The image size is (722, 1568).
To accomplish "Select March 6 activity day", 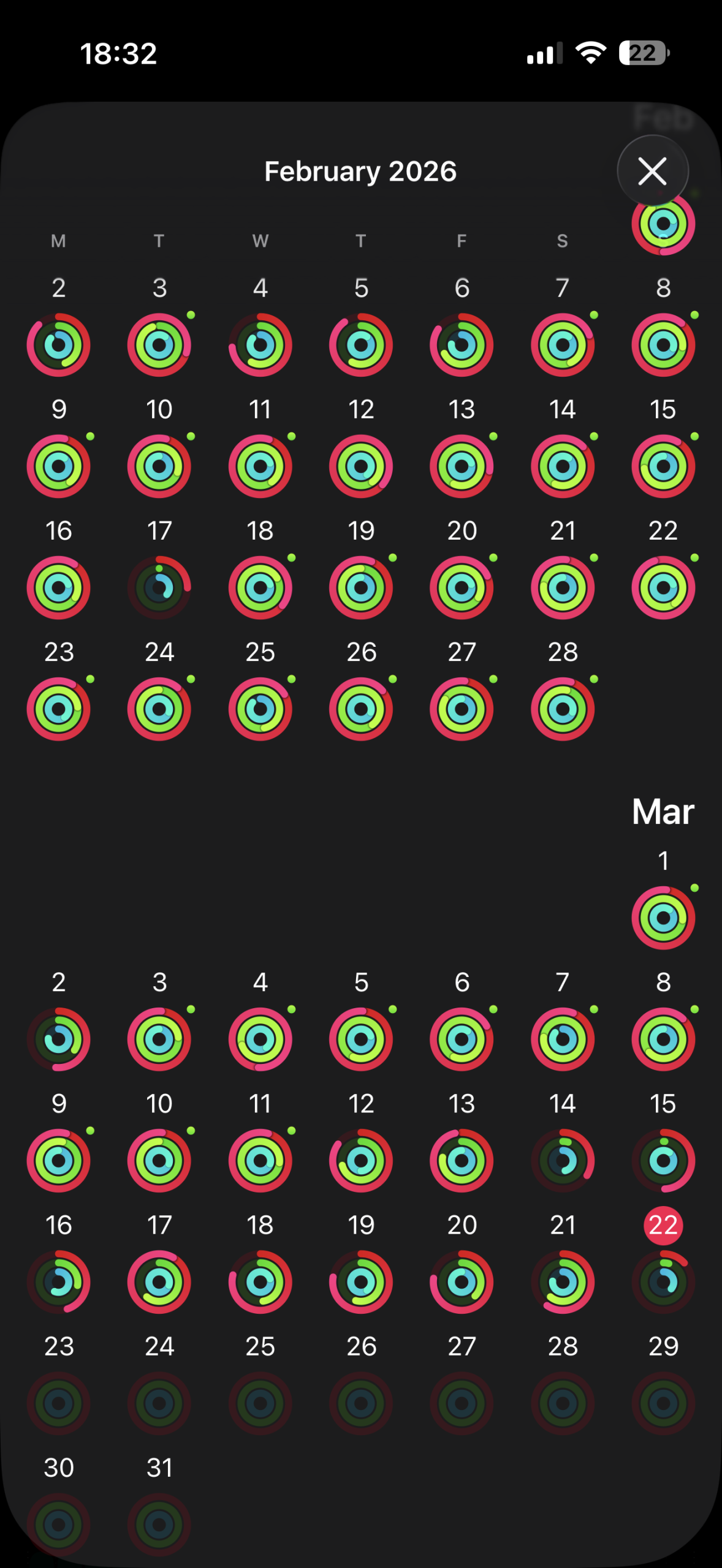I will coord(462,1039).
